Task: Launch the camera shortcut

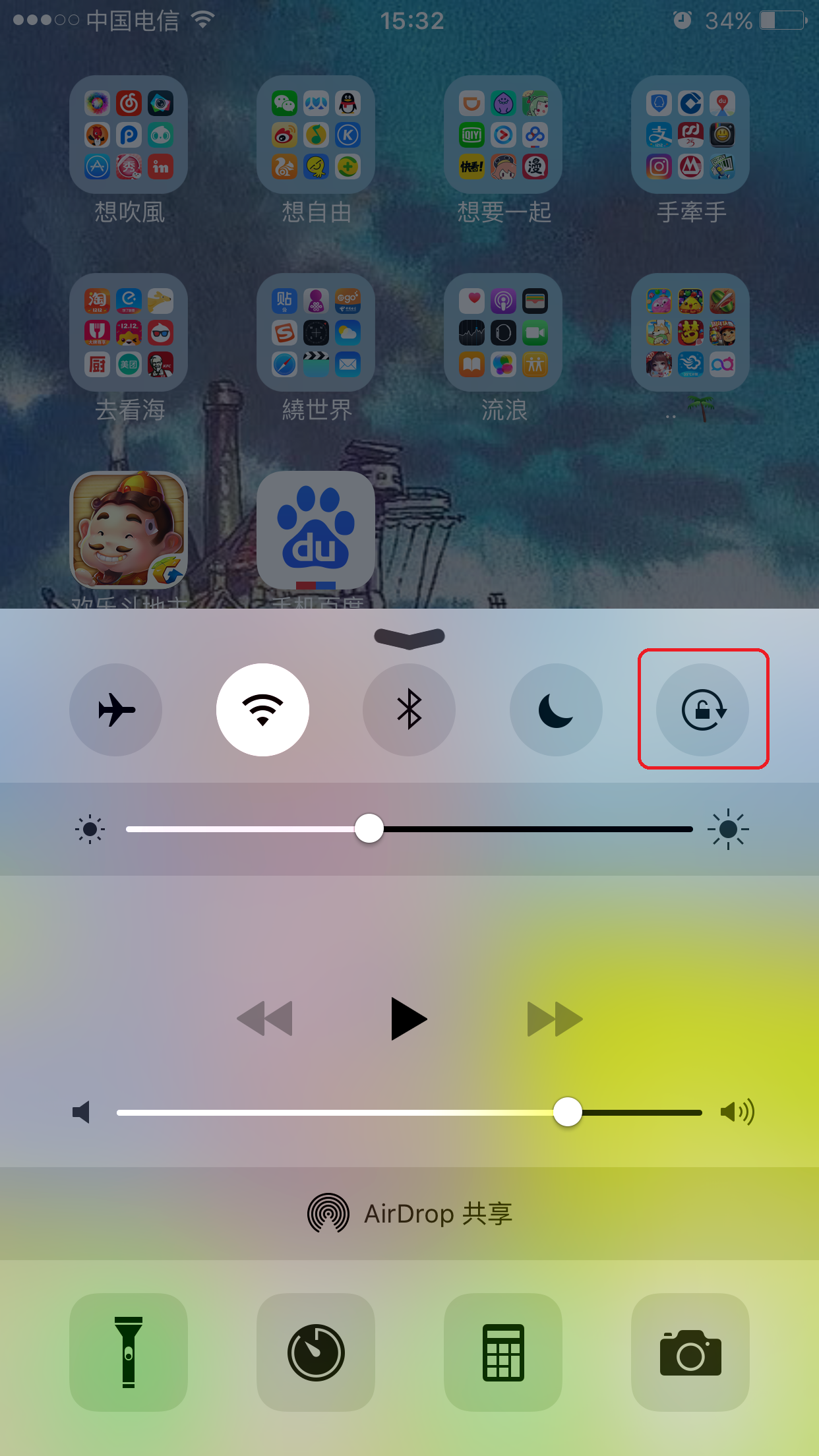Action: [x=690, y=1352]
